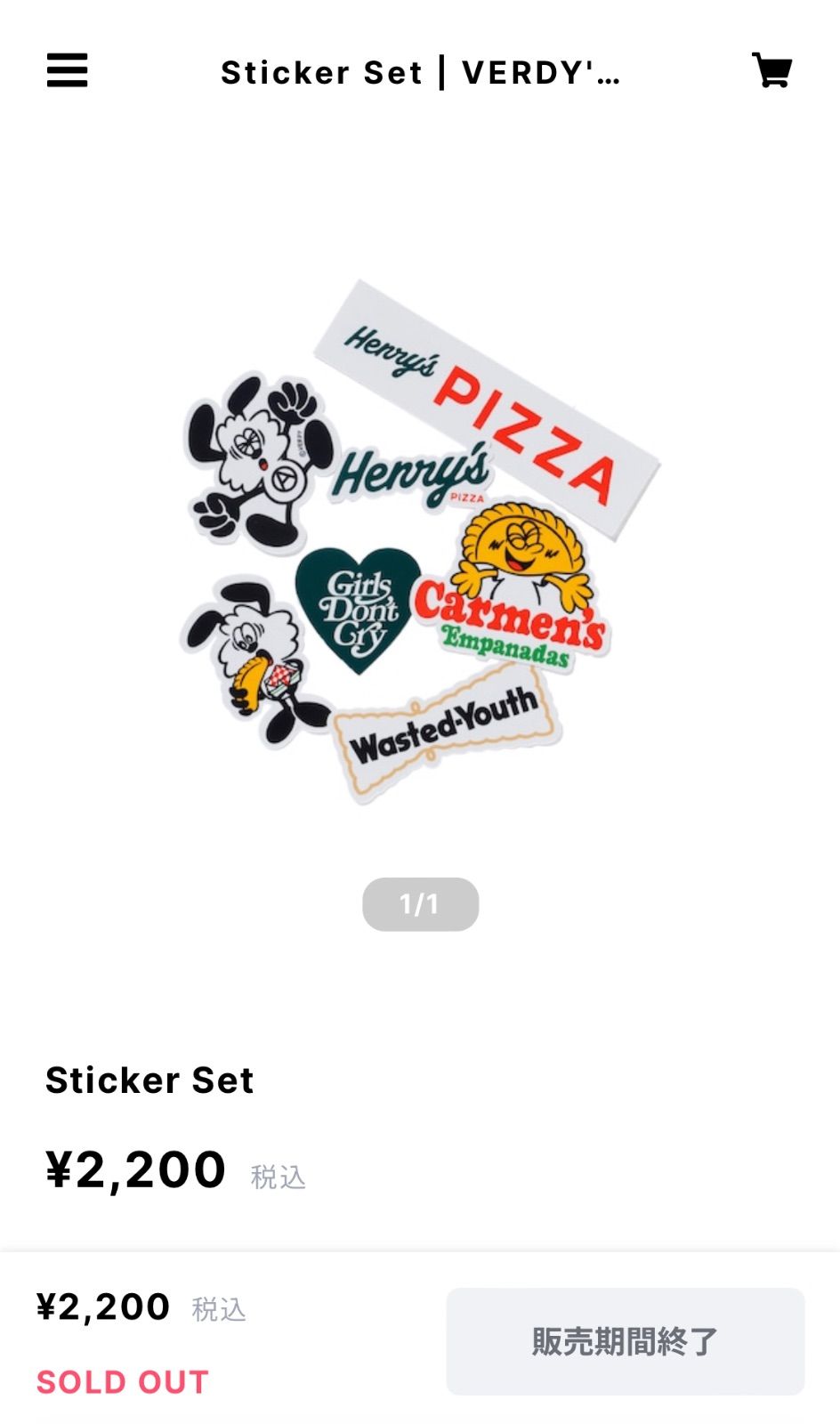Open the shopping cart
The width and height of the screenshot is (840, 1424).
[x=771, y=70]
